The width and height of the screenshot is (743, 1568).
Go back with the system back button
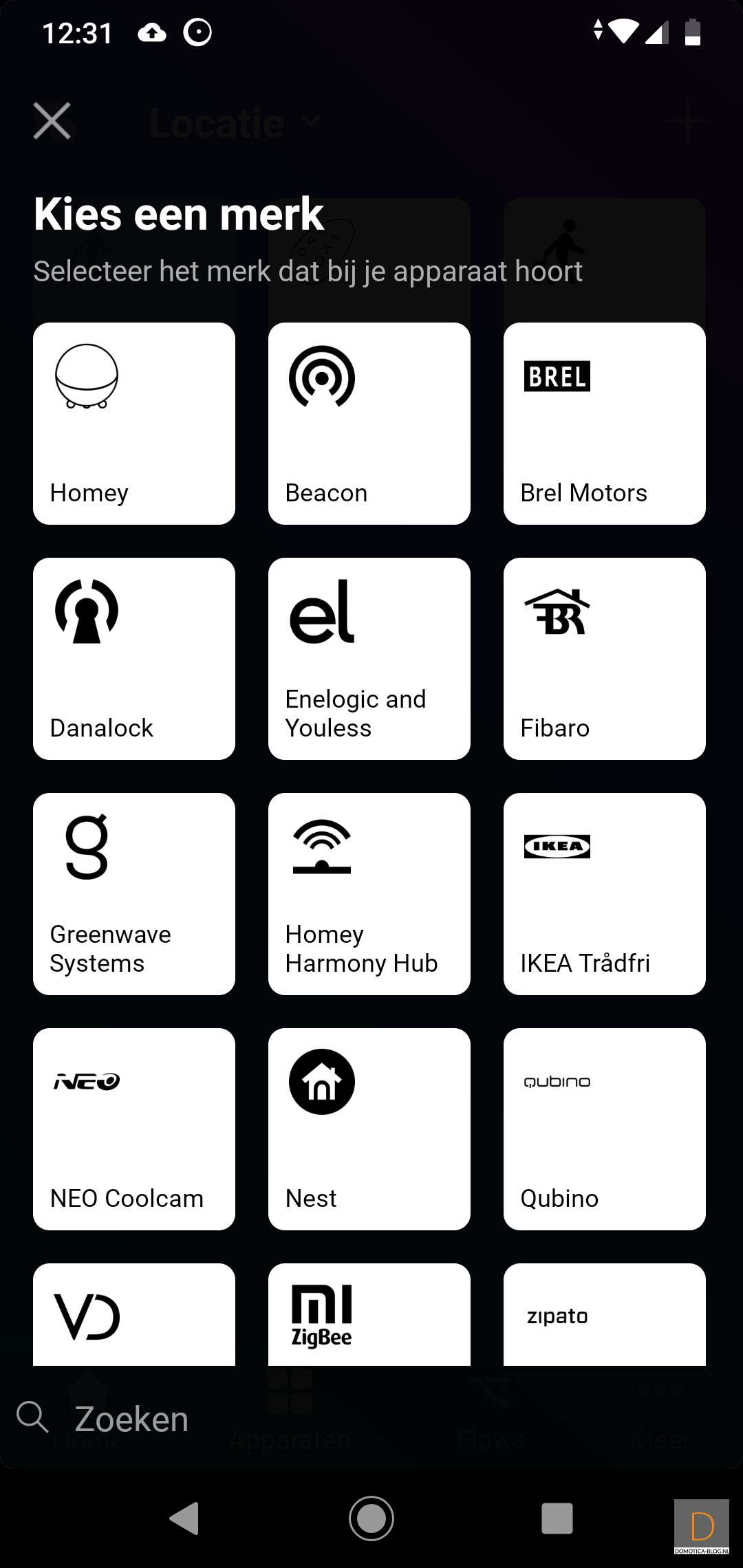[x=184, y=1518]
